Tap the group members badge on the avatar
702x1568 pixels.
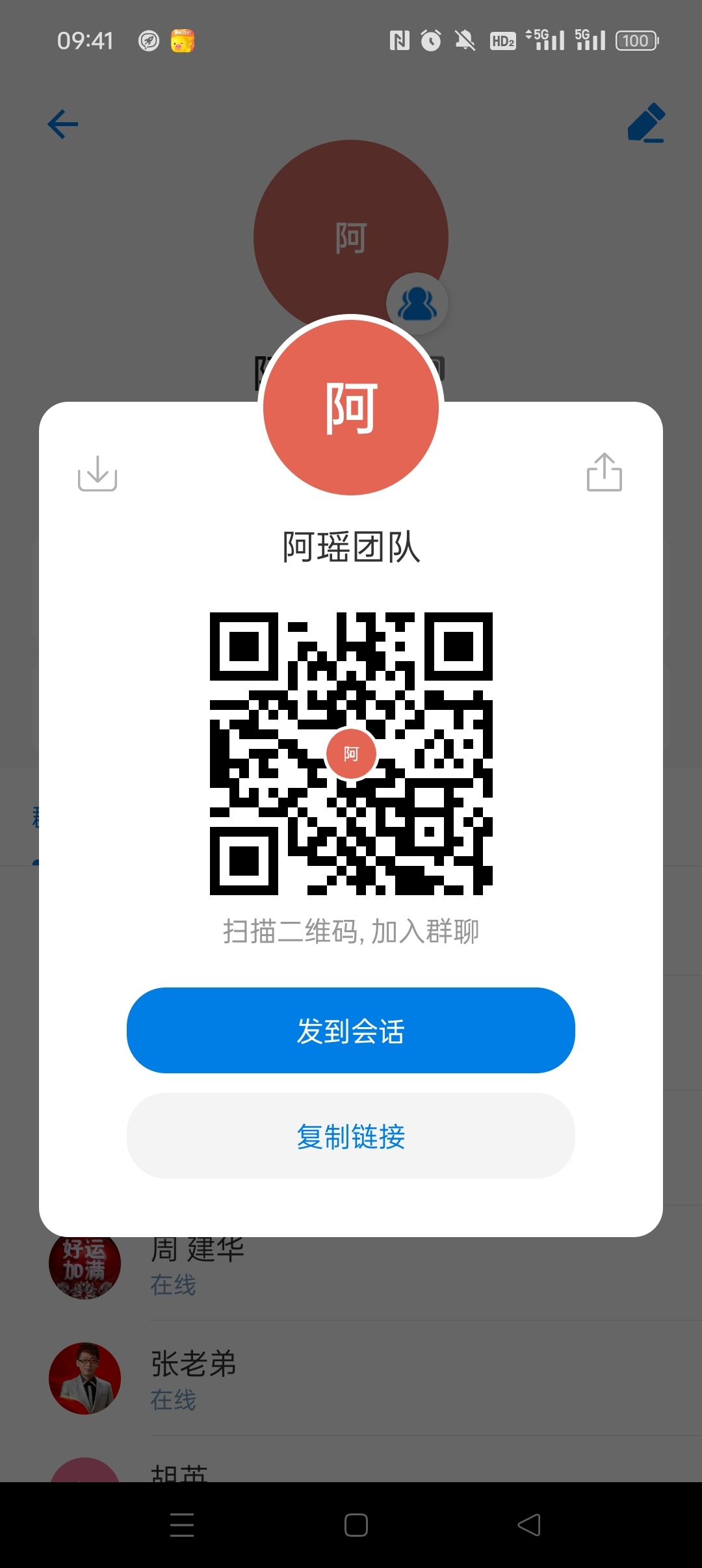pyautogui.click(x=419, y=302)
